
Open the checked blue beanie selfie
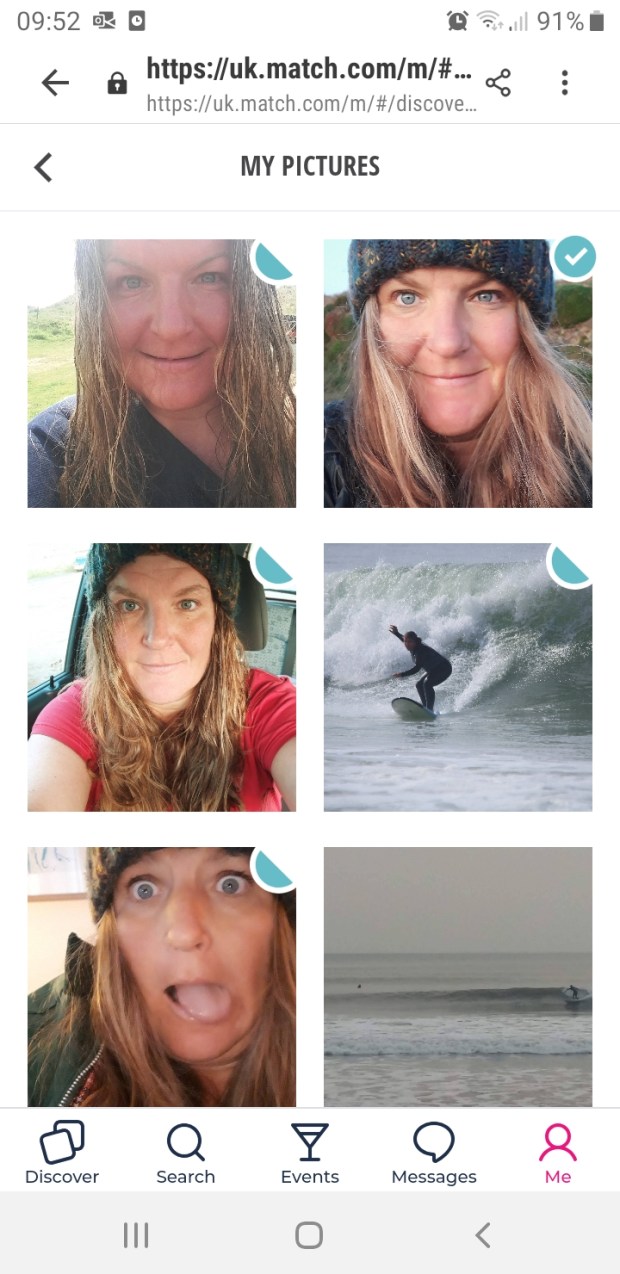point(457,373)
